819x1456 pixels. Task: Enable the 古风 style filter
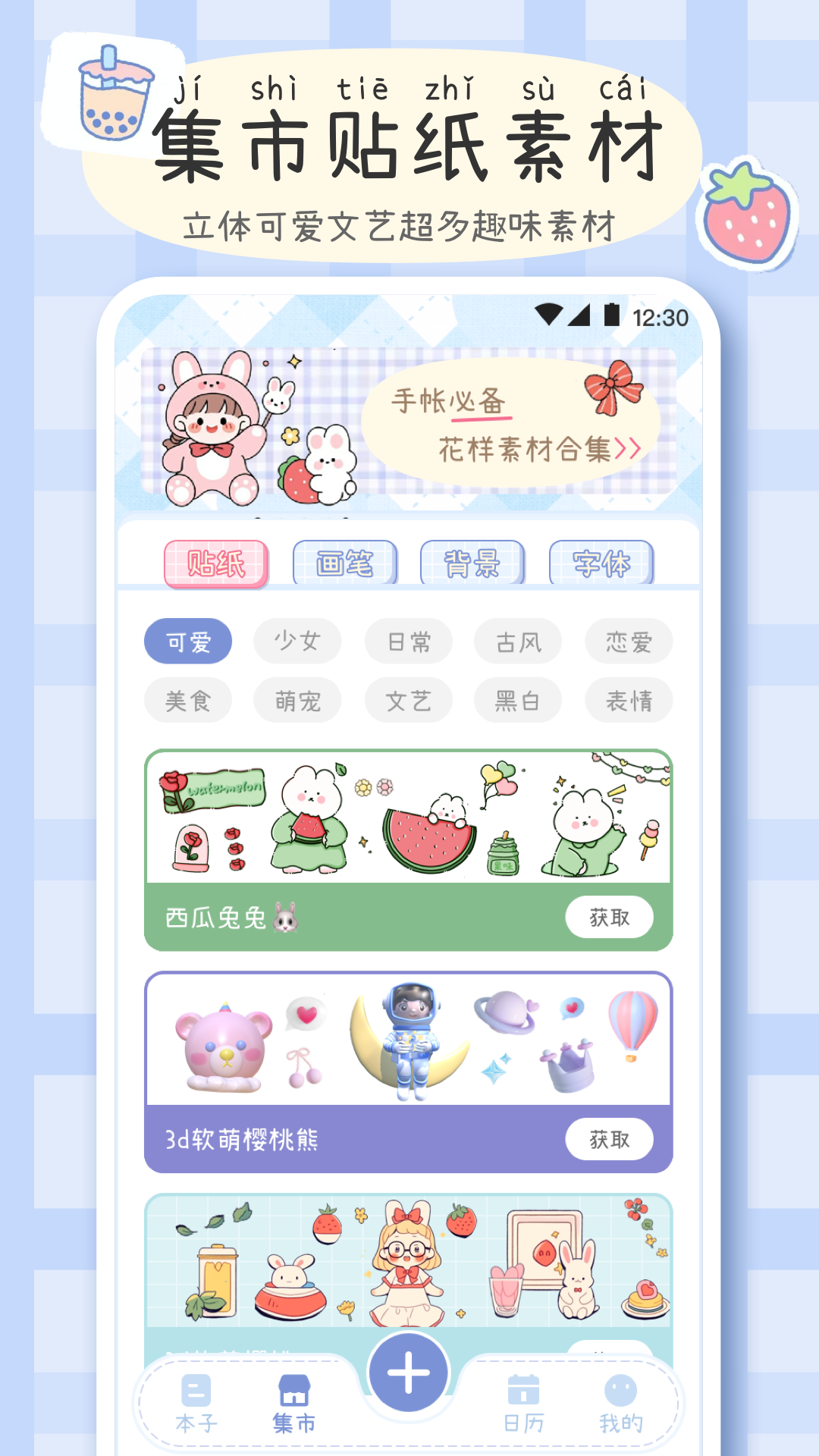(517, 642)
